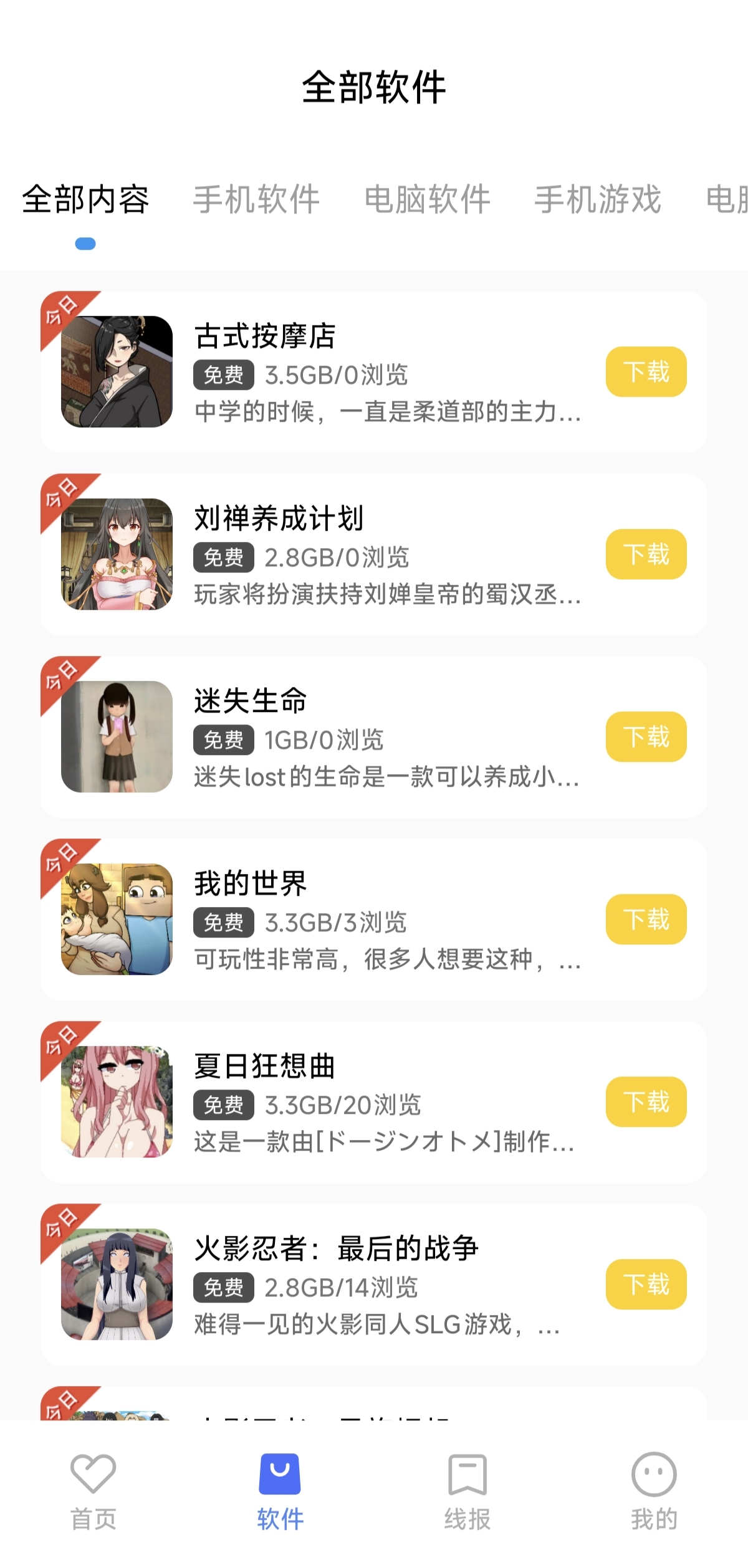Screen dimensions: 748x1568
Task: Download 刘禅养成计划
Action: (x=646, y=554)
